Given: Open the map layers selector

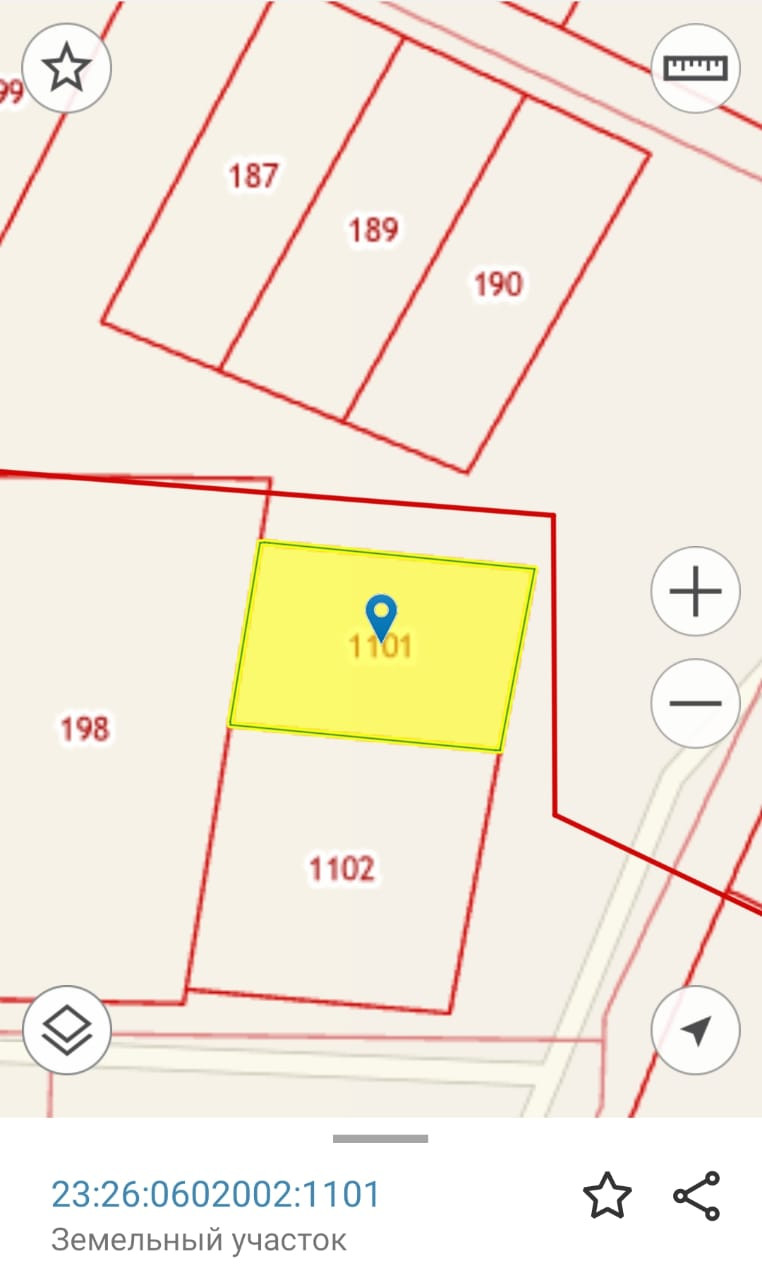Looking at the screenshot, I should (66, 1031).
